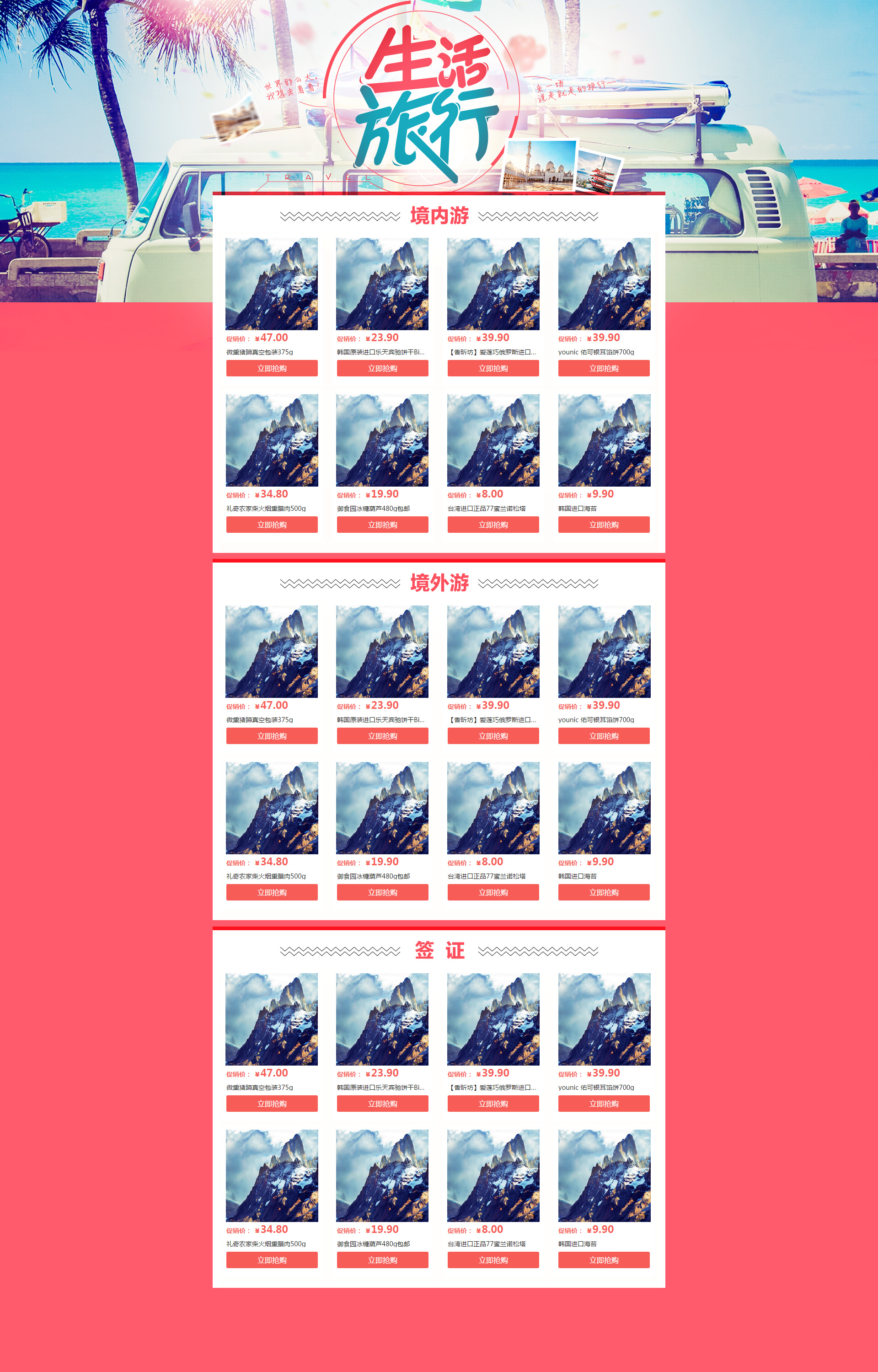Image resolution: width=878 pixels, height=1372 pixels.
Task: Tap 立即抢购 for 微熏猪蹄真空包装375g under 境外游
Action: click(x=271, y=736)
